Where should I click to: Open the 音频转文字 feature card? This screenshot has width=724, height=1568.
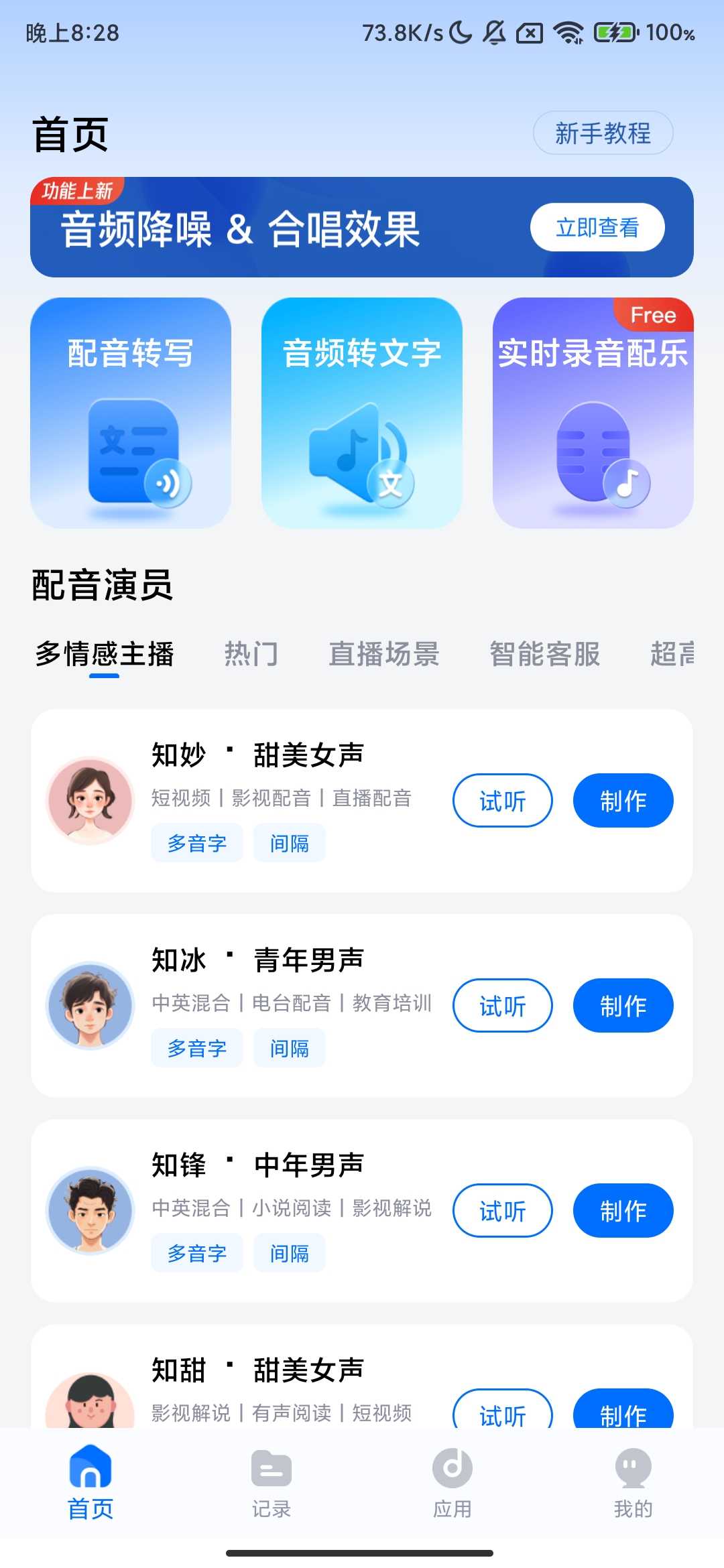coord(362,413)
